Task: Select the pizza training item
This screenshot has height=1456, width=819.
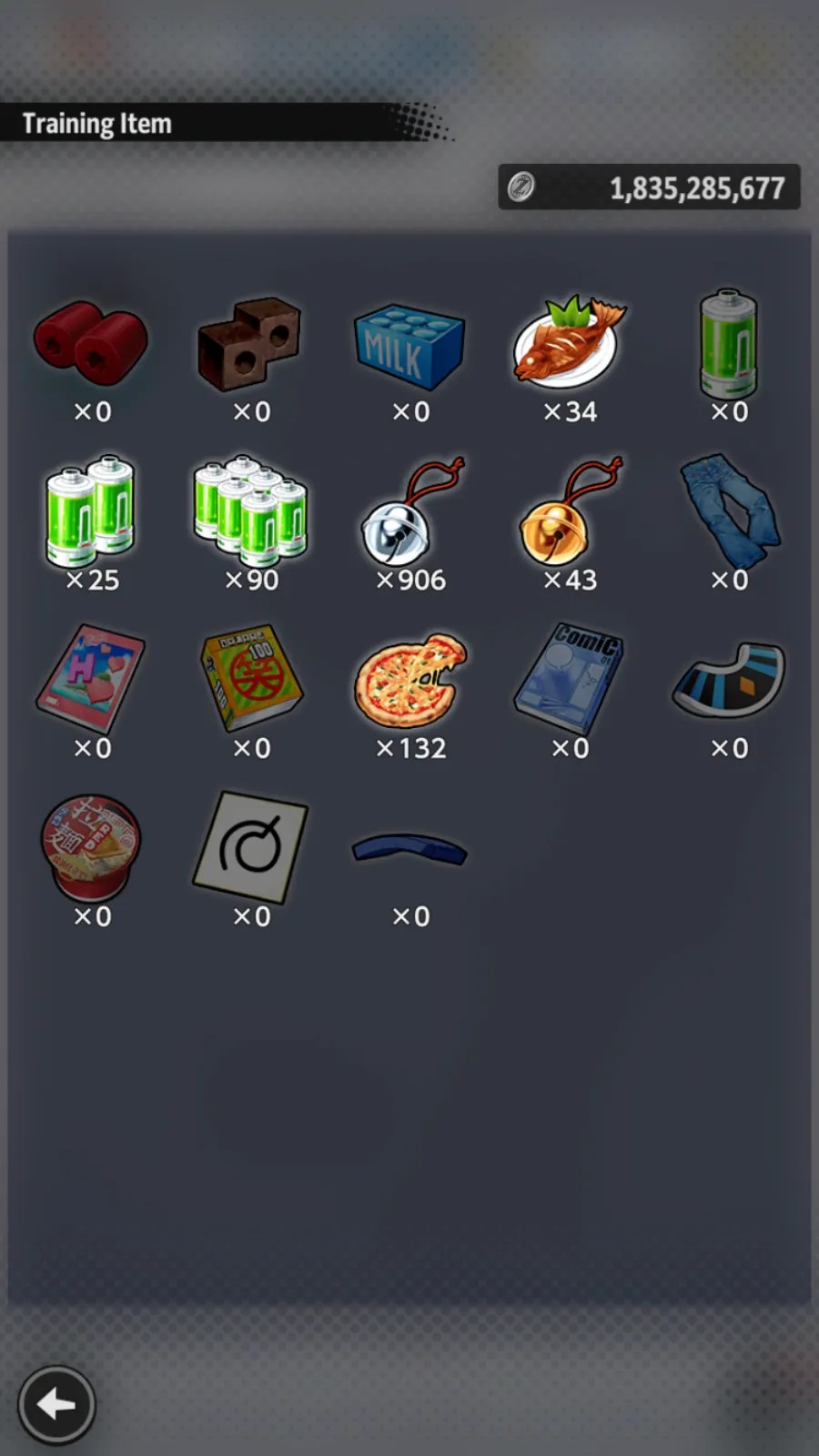Action: [x=410, y=681]
